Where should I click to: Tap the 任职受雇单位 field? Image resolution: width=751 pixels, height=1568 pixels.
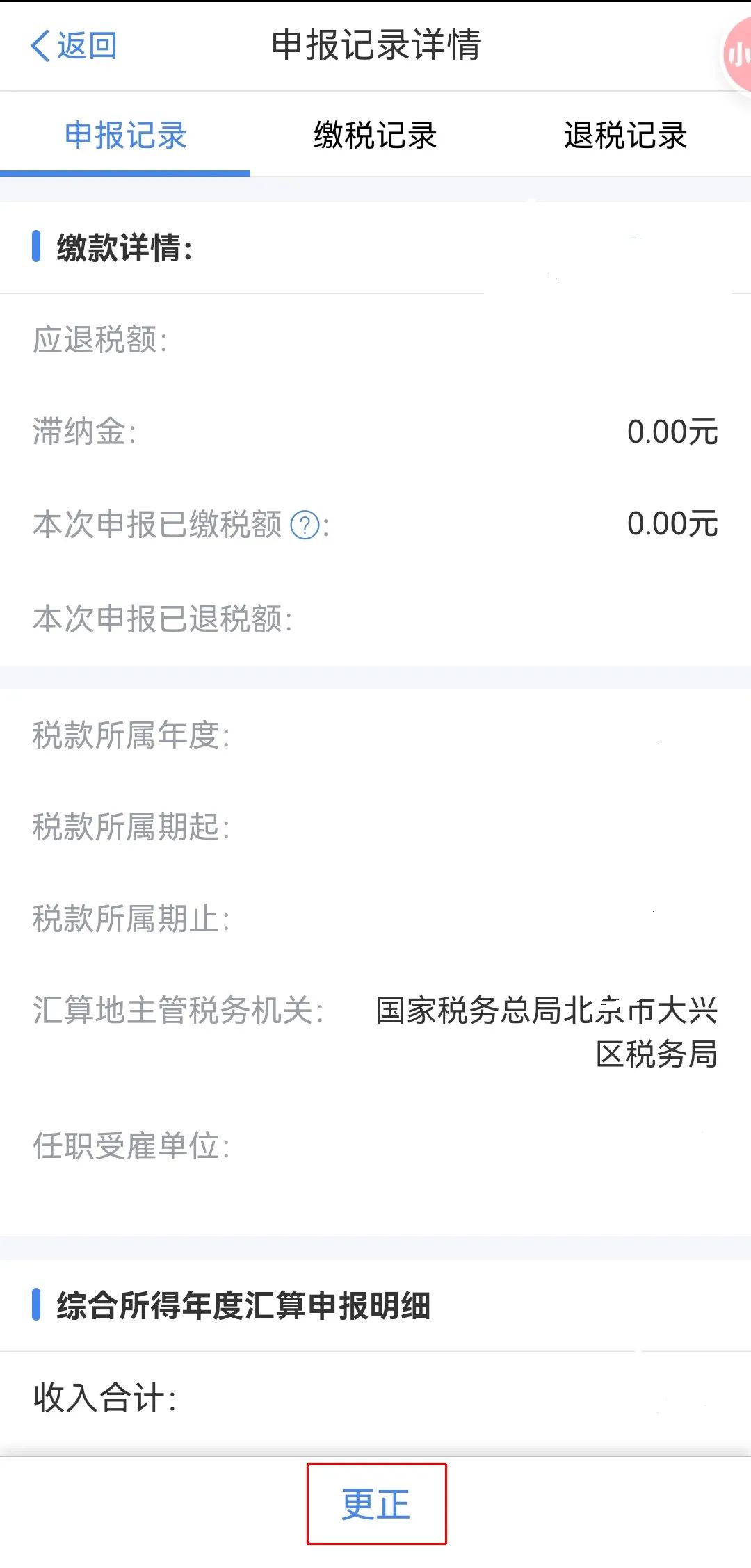[x=132, y=1148]
